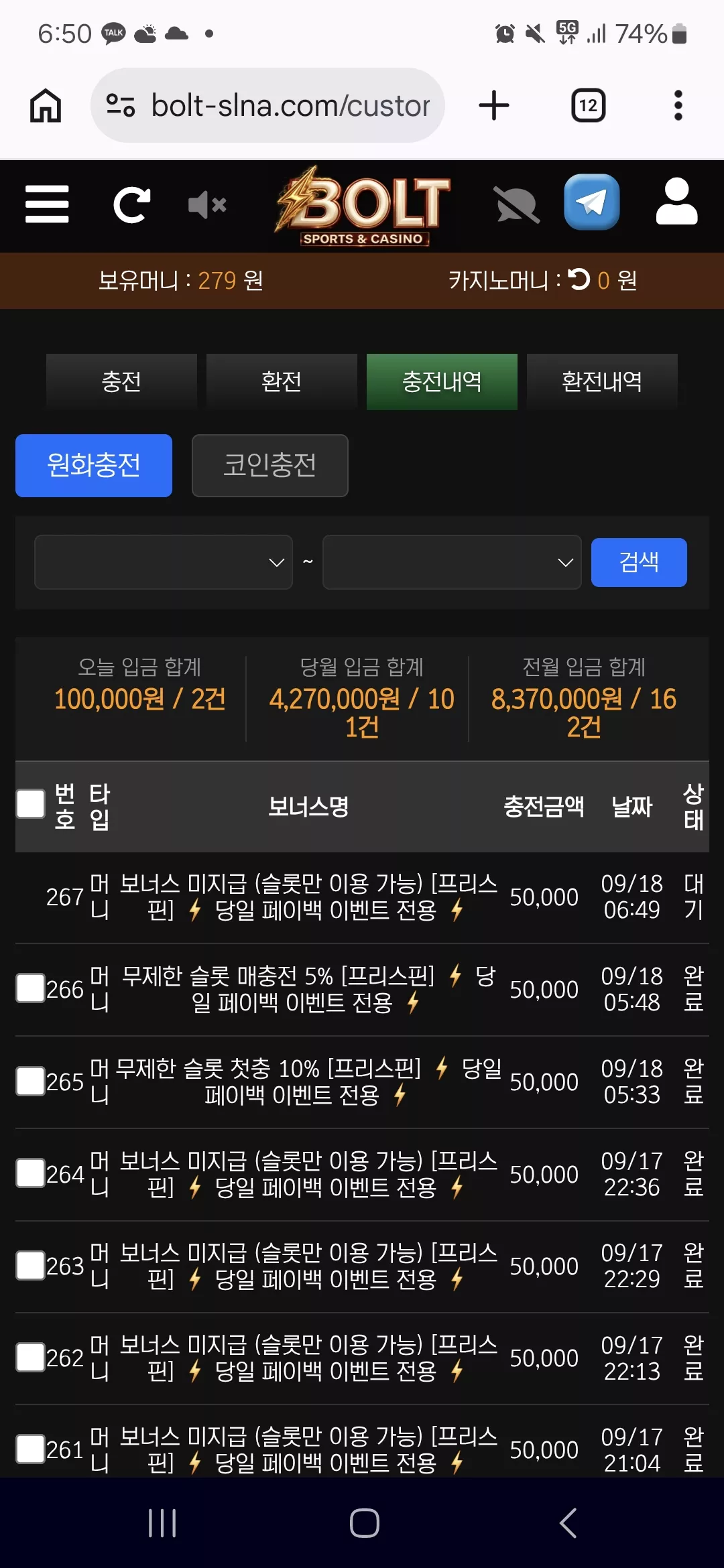Go back using system navigation
The width and height of the screenshot is (724, 1568).
click(568, 1523)
